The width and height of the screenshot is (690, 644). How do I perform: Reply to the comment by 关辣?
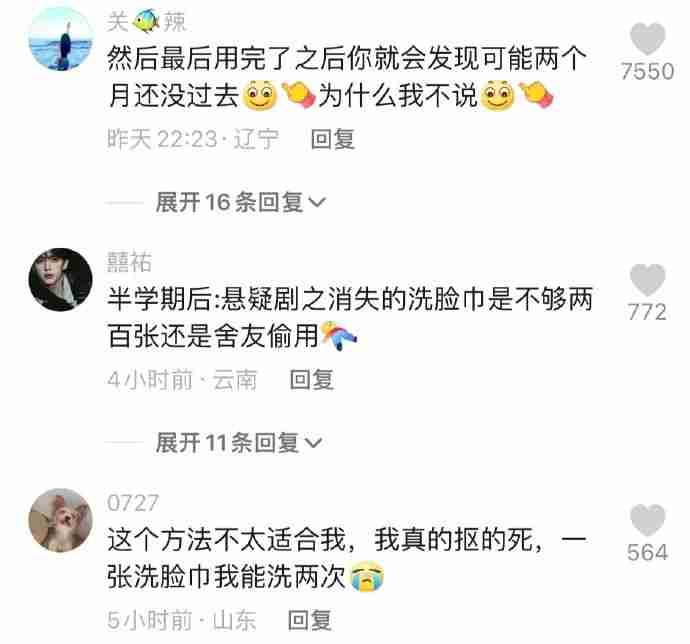click(333, 139)
